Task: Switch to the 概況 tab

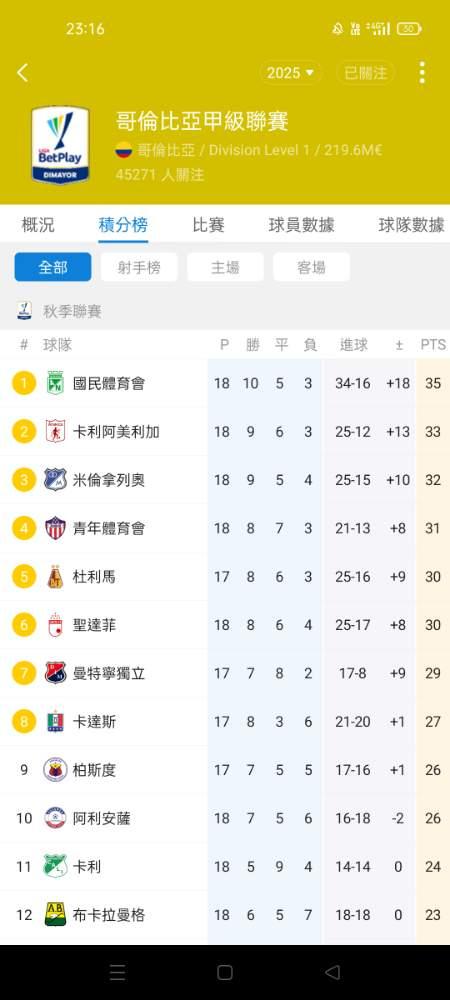Action: (38, 225)
